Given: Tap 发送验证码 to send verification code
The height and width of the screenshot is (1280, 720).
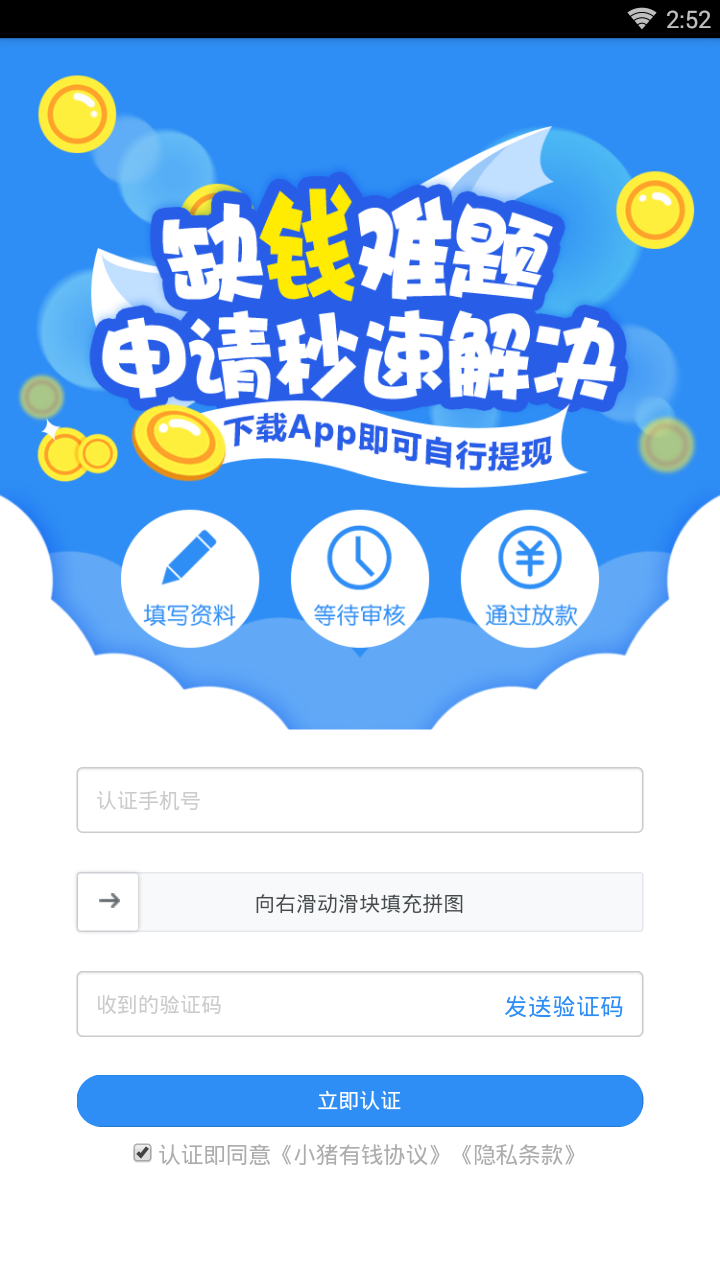Looking at the screenshot, I should 563,1006.
